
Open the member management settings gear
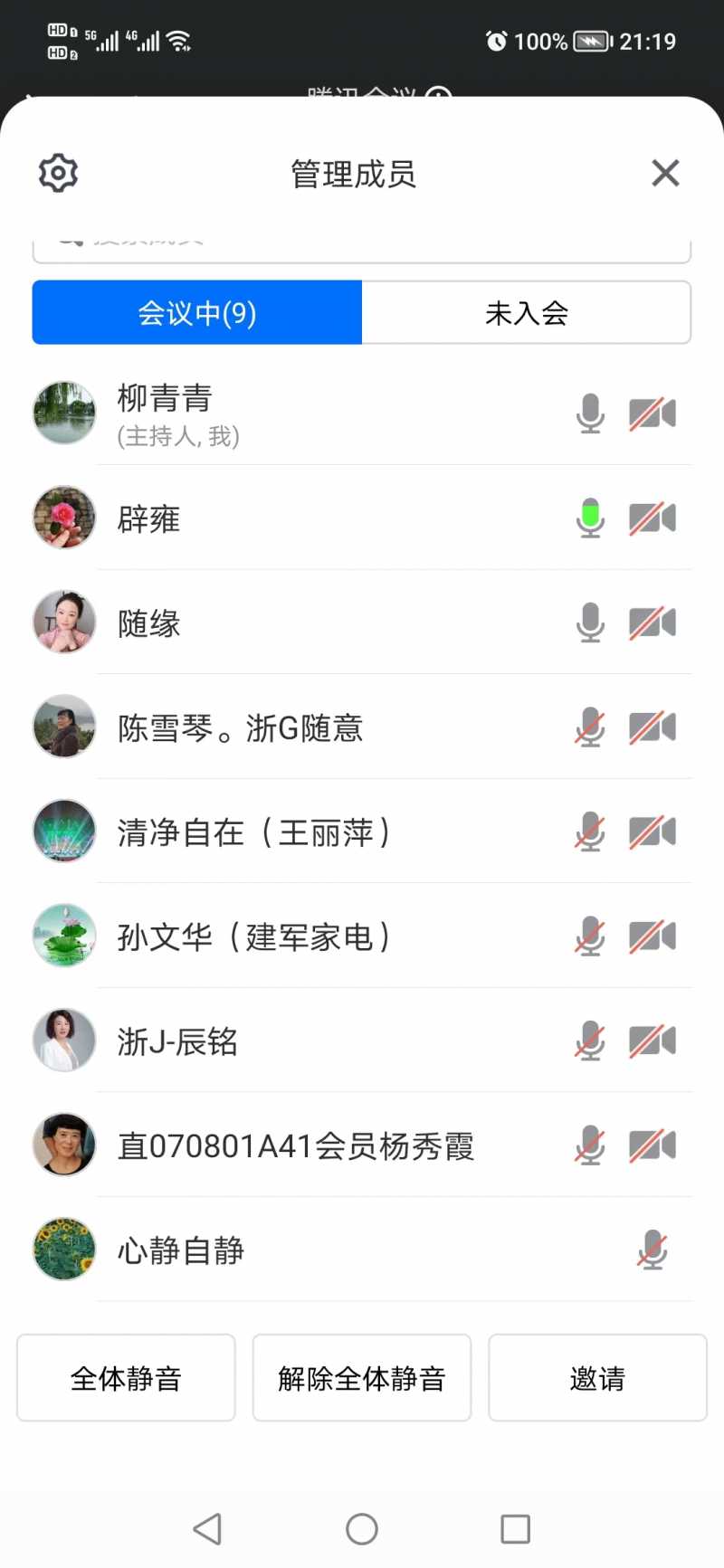click(x=59, y=173)
